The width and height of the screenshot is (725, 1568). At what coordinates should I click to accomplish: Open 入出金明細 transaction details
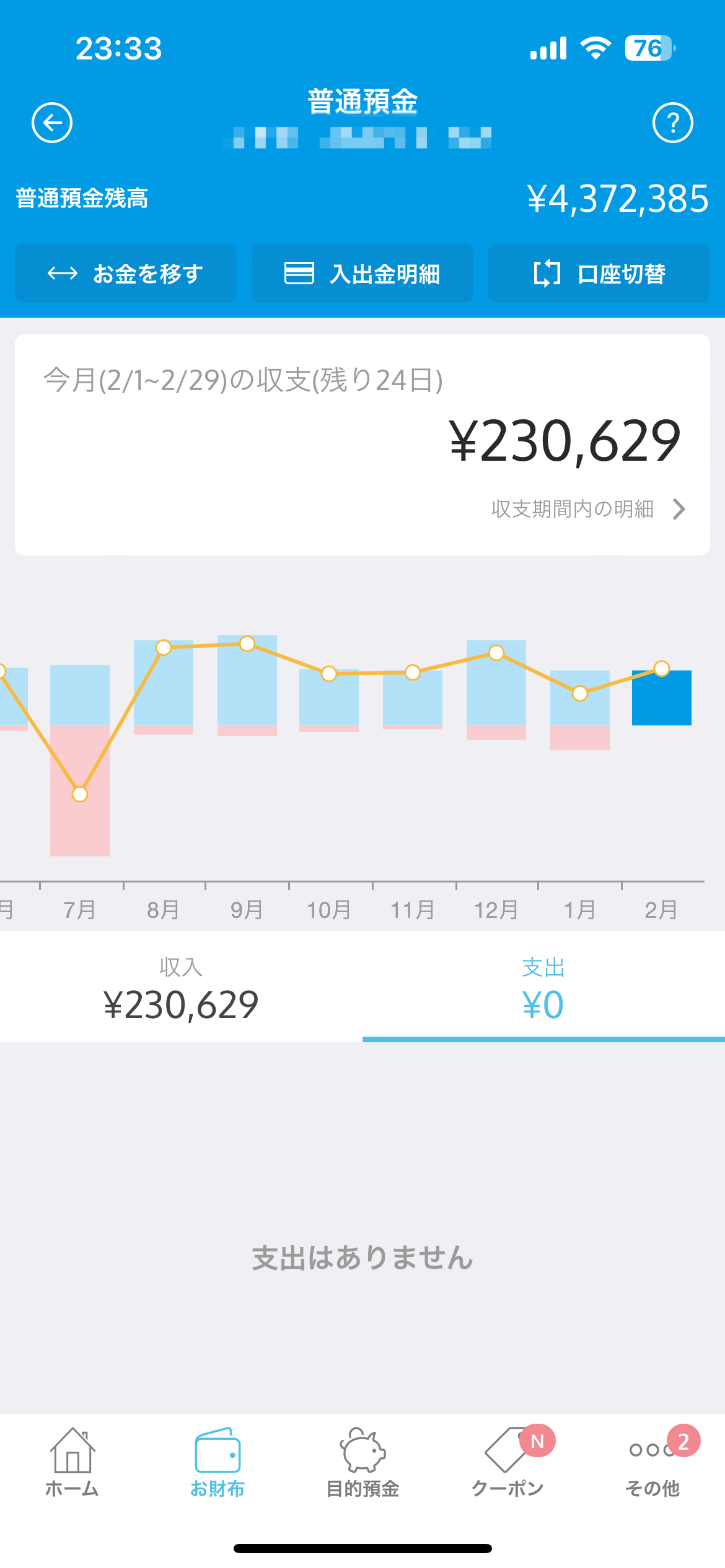pyautogui.click(x=362, y=273)
